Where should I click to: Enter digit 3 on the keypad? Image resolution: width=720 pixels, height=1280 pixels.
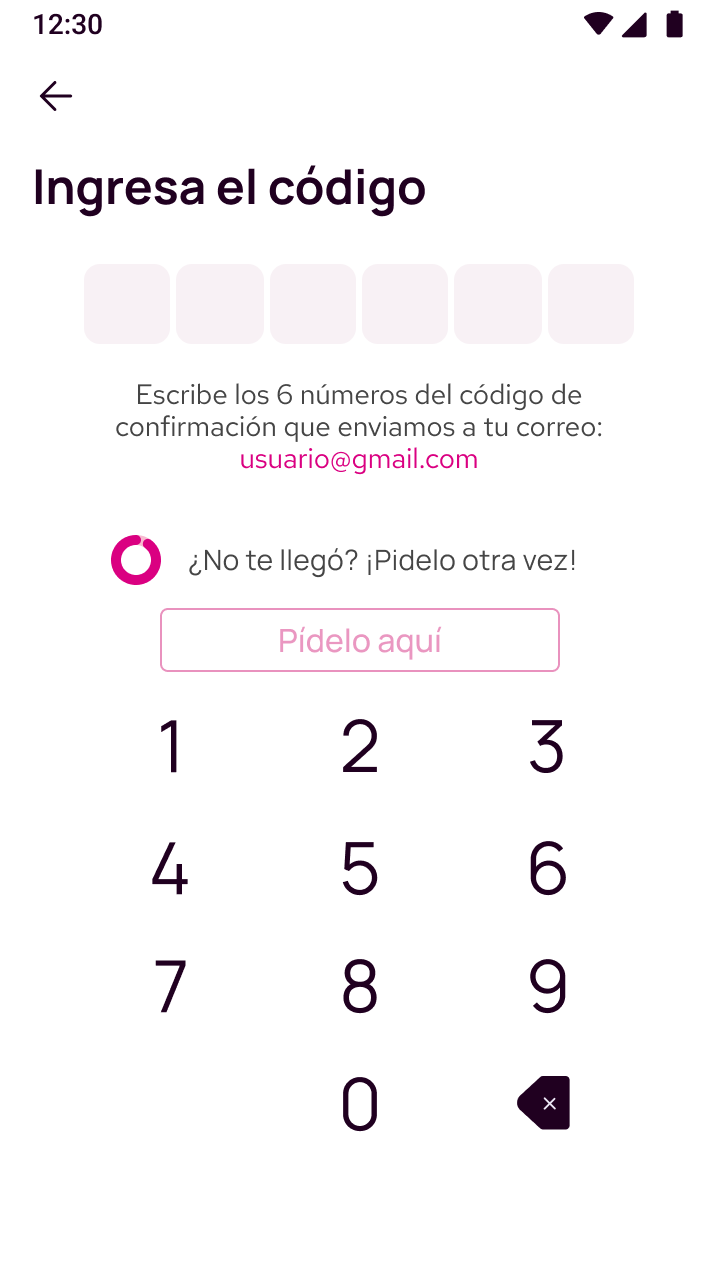[x=547, y=747]
